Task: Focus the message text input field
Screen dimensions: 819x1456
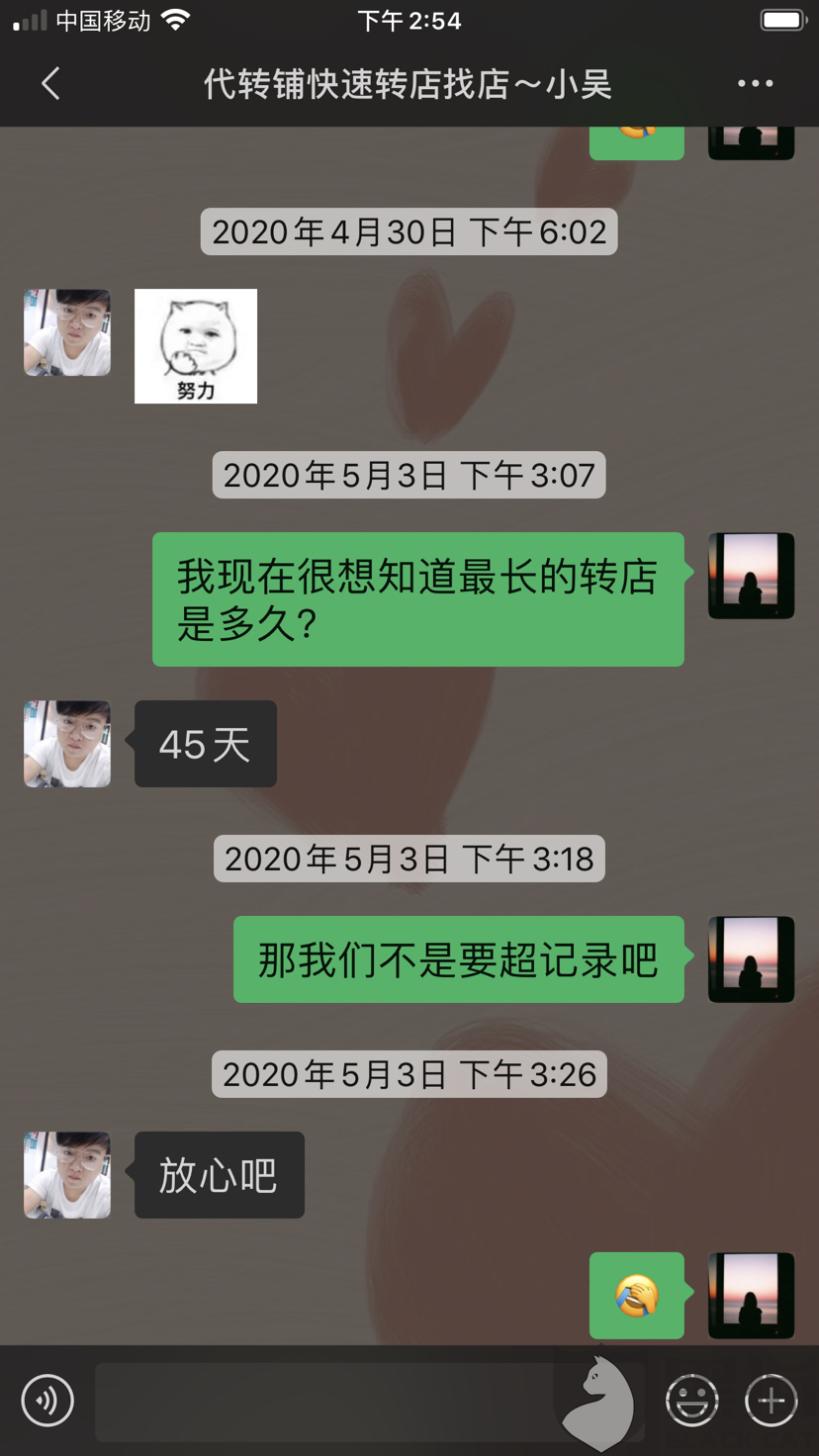Action: (x=326, y=1401)
